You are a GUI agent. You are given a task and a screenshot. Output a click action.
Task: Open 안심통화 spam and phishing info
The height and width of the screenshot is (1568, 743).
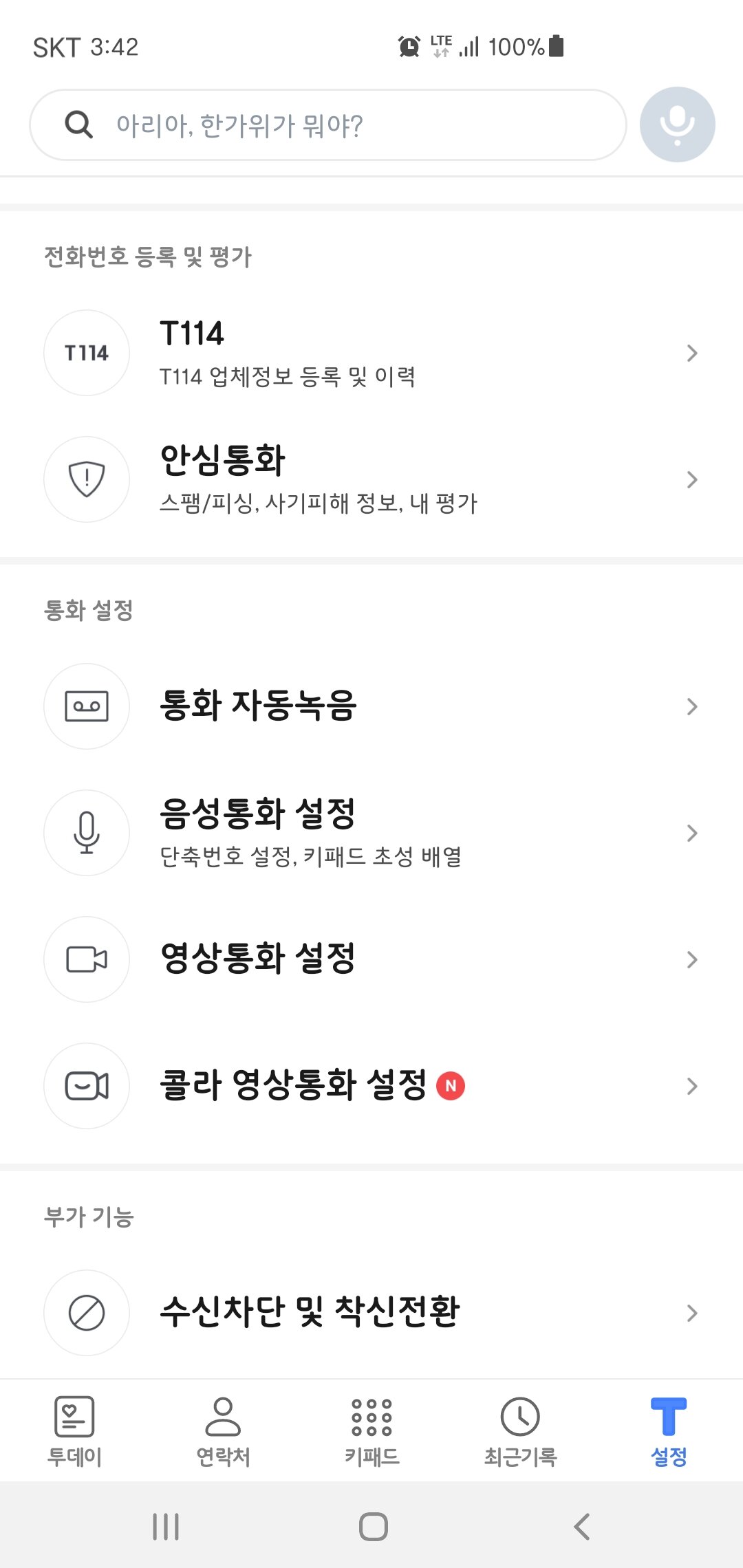tap(371, 479)
